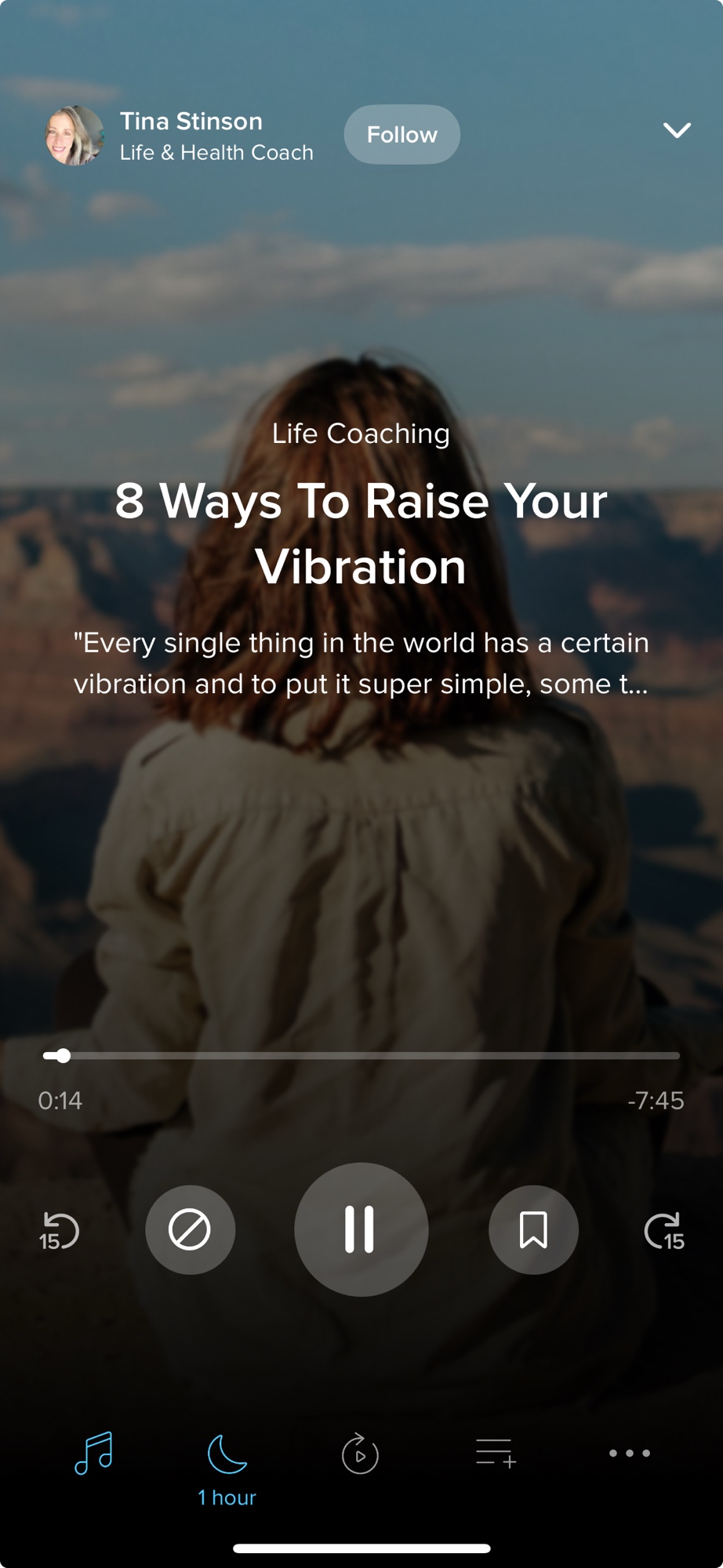Follow Tina Stinson

pos(401,135)
